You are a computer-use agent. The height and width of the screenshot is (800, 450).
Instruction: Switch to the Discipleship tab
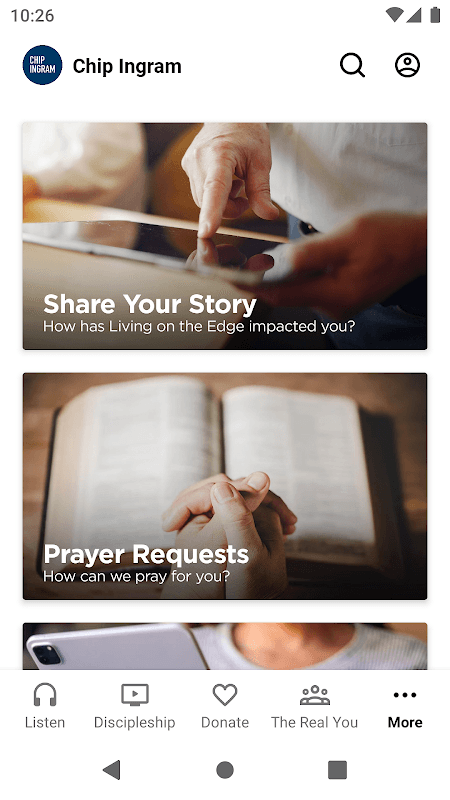tap(135, 707)
